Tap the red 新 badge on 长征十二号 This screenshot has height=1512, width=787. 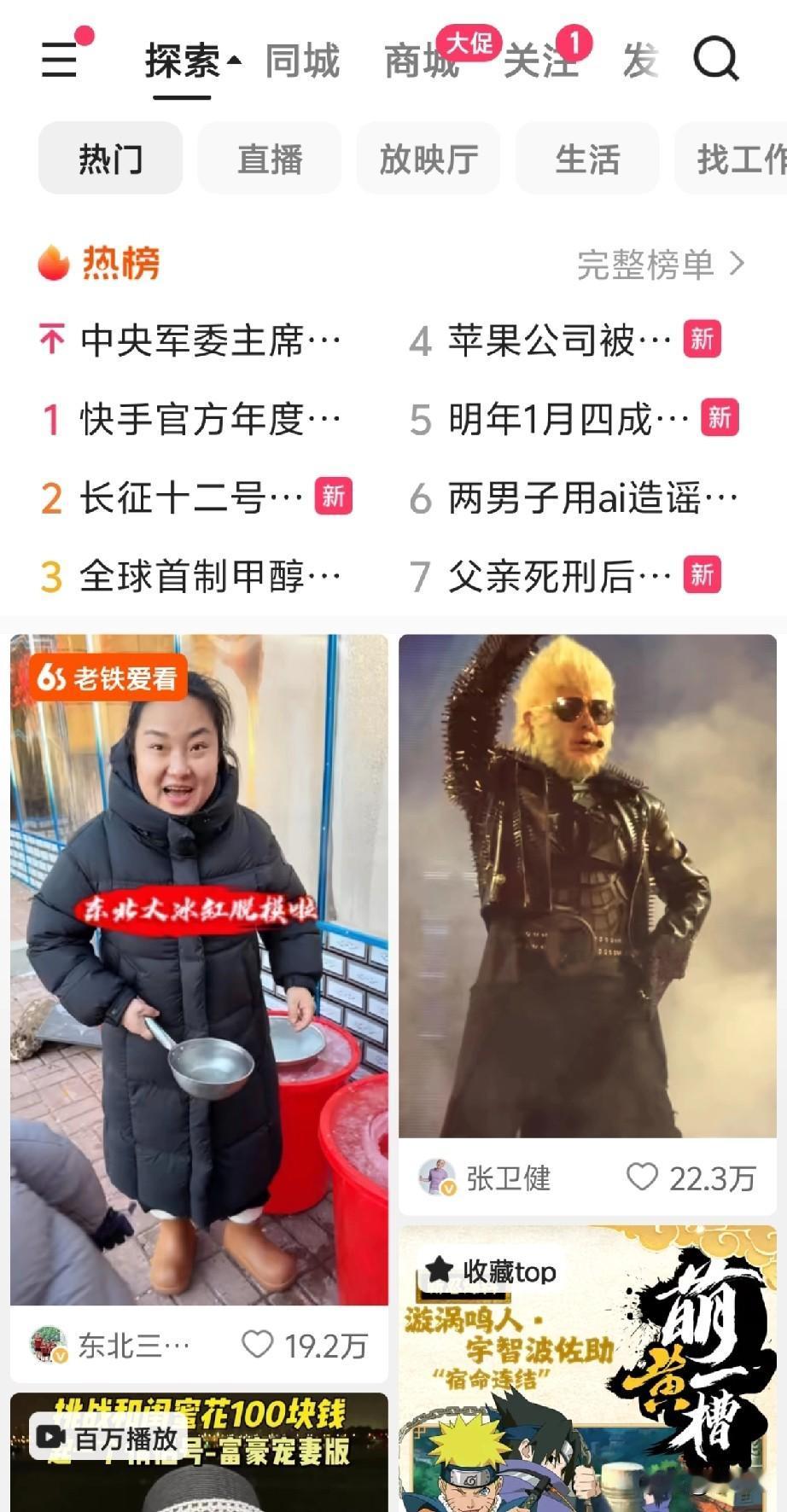coord(333,495)
